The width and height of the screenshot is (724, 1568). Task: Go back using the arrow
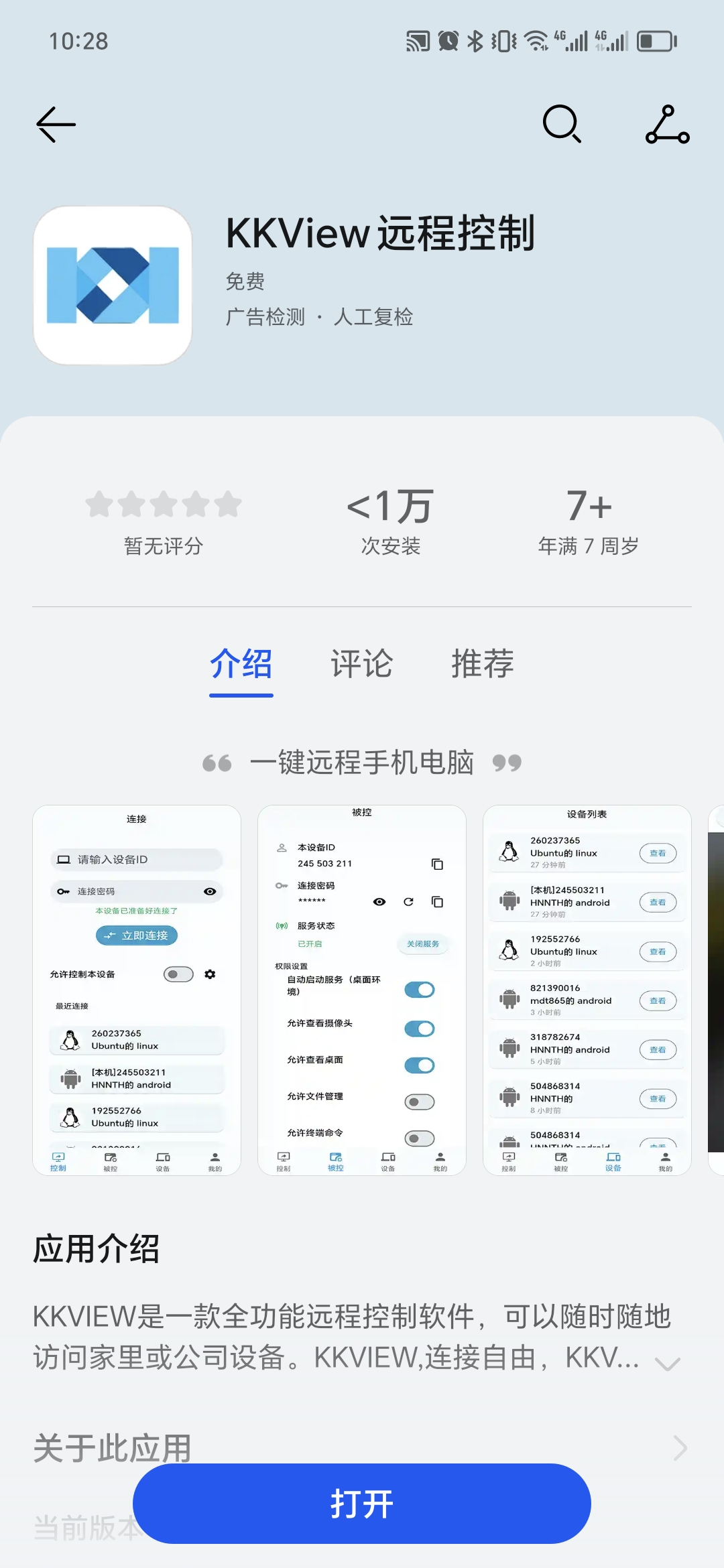click(x=56, y=125)
